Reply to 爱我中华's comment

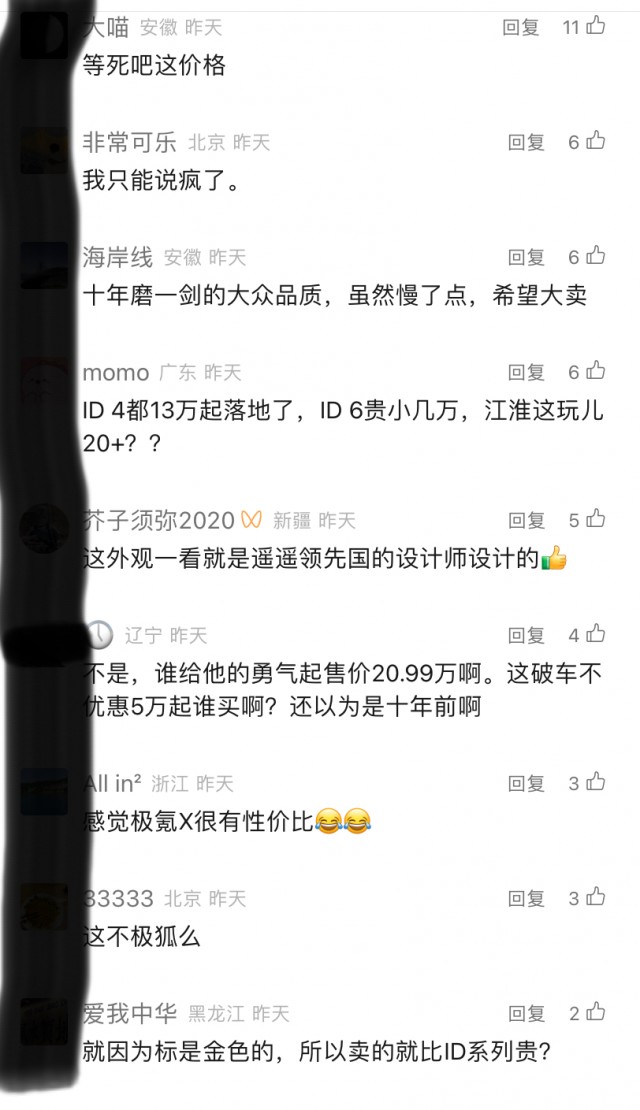pos(526,1014)
